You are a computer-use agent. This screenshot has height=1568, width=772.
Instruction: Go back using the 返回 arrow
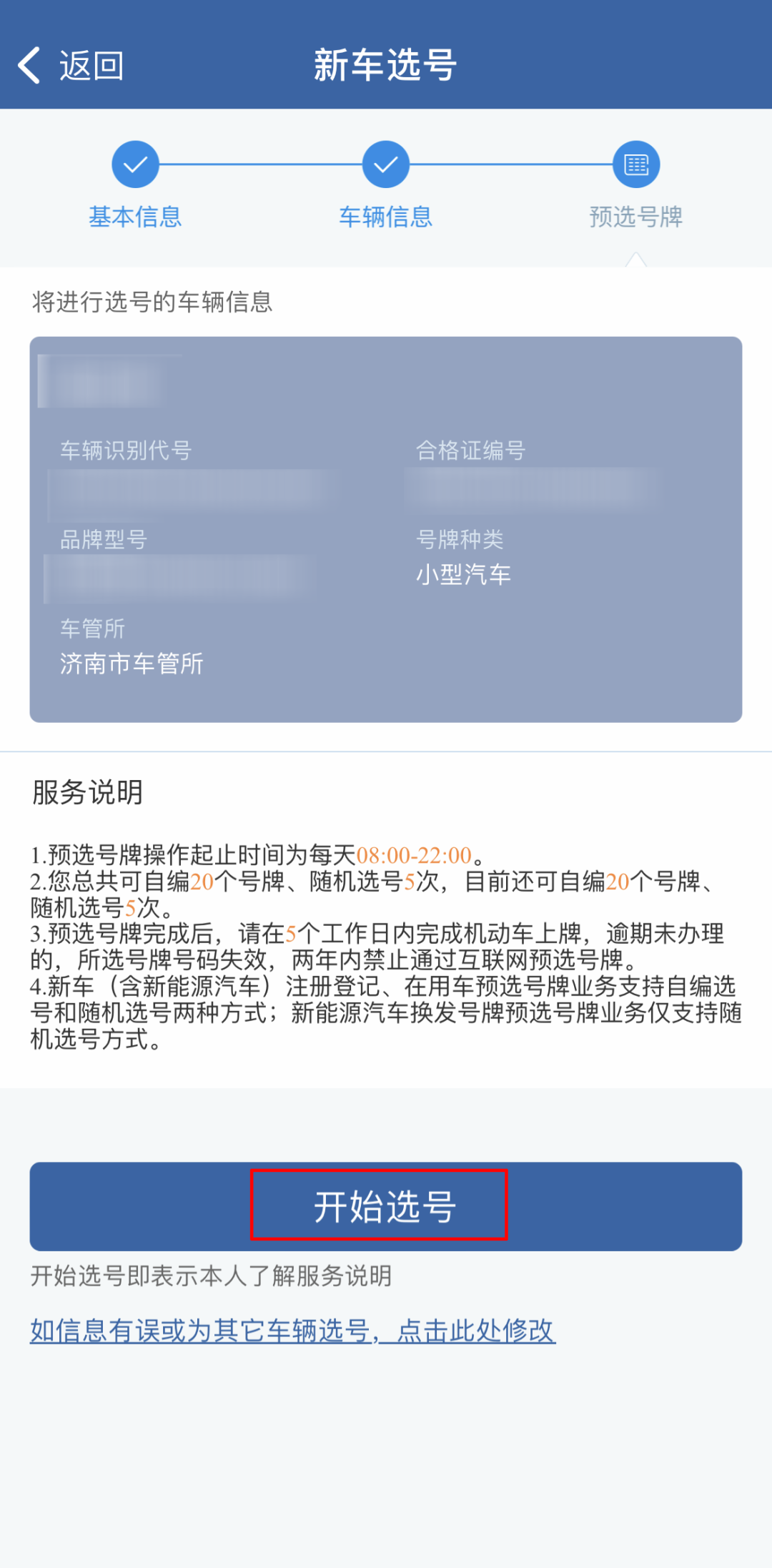(x=70, y=66)
